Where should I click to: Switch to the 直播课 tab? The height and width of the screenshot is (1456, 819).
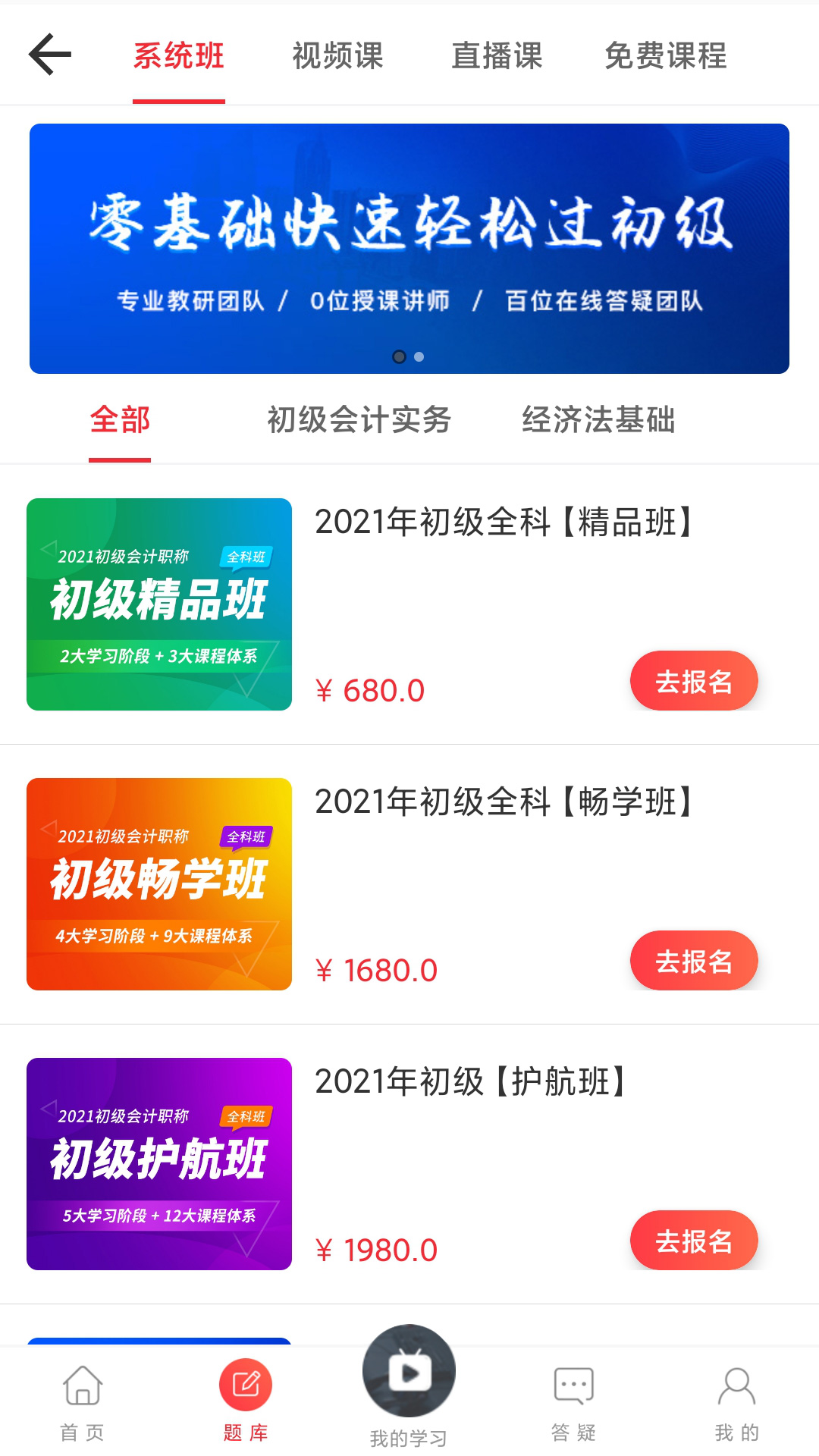[x=497, y=56]
